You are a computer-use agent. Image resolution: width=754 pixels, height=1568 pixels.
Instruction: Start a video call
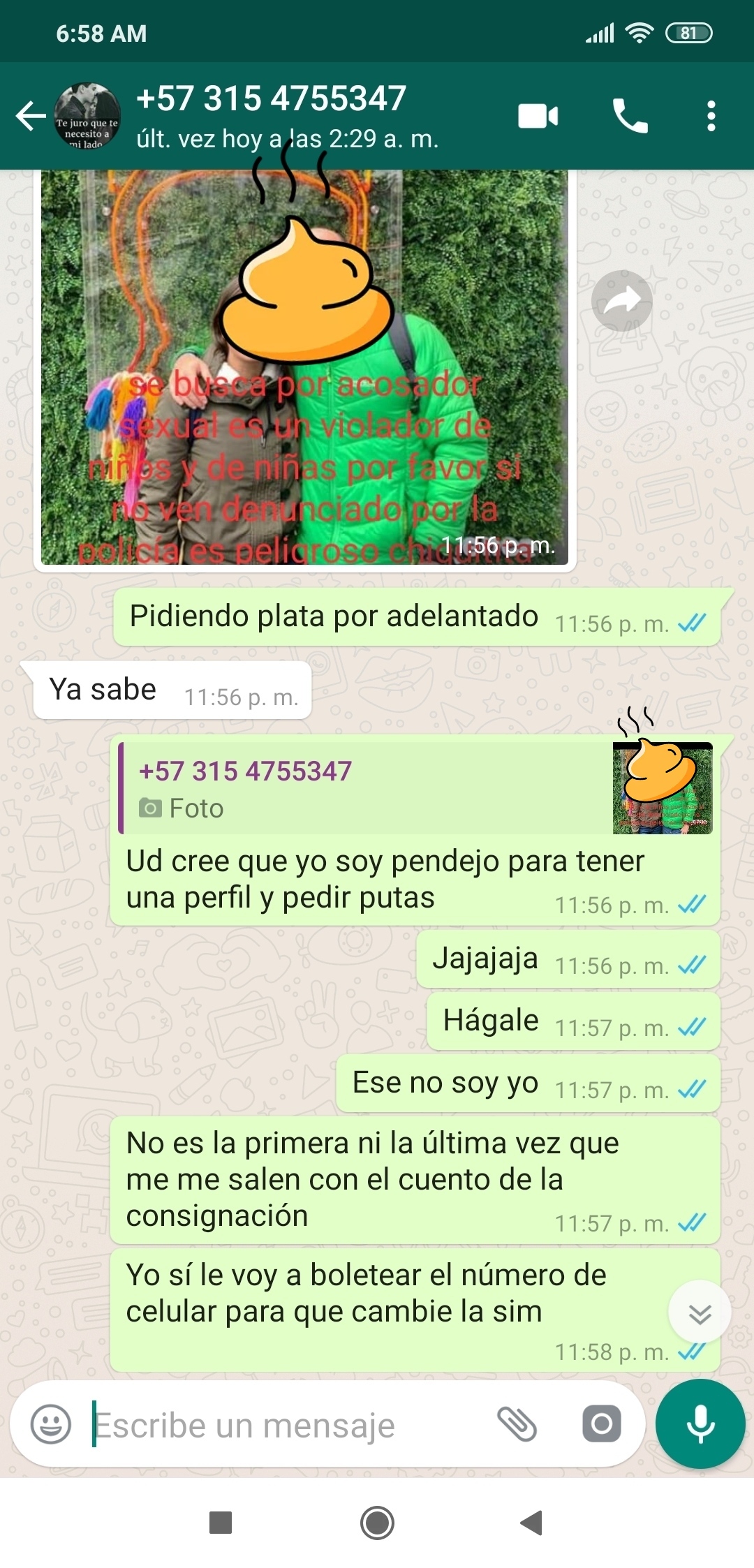[x=538, y=116]
